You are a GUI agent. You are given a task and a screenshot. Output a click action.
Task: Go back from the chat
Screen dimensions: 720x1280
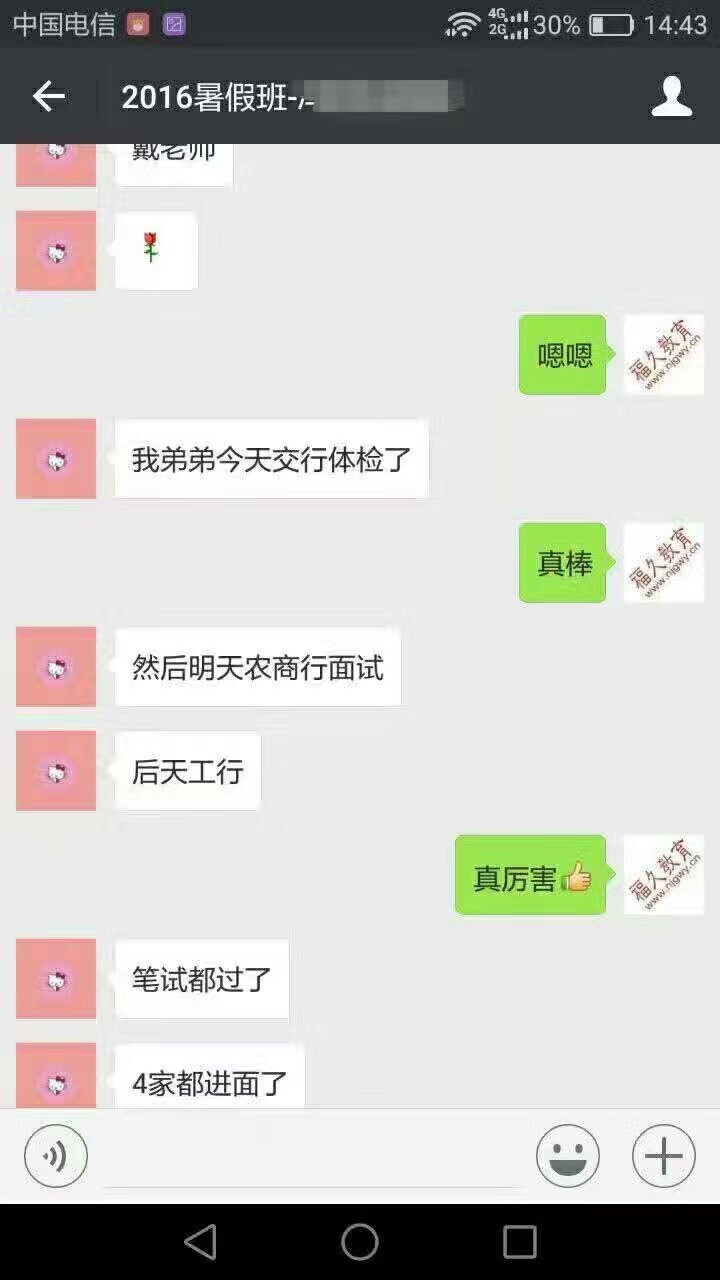pos(48,96)
